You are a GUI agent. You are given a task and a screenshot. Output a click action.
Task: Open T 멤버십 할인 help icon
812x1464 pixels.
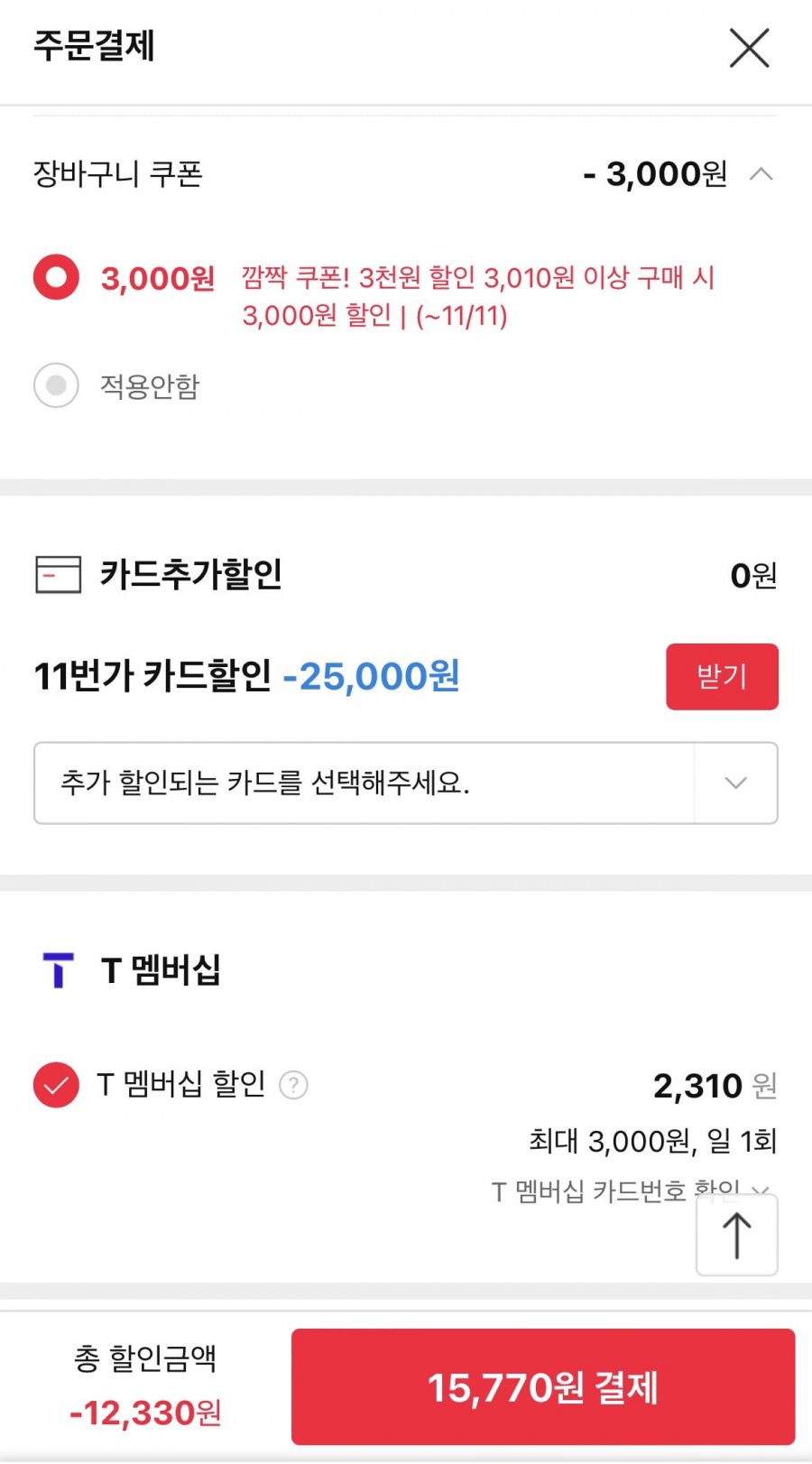tap(293, 1084)
